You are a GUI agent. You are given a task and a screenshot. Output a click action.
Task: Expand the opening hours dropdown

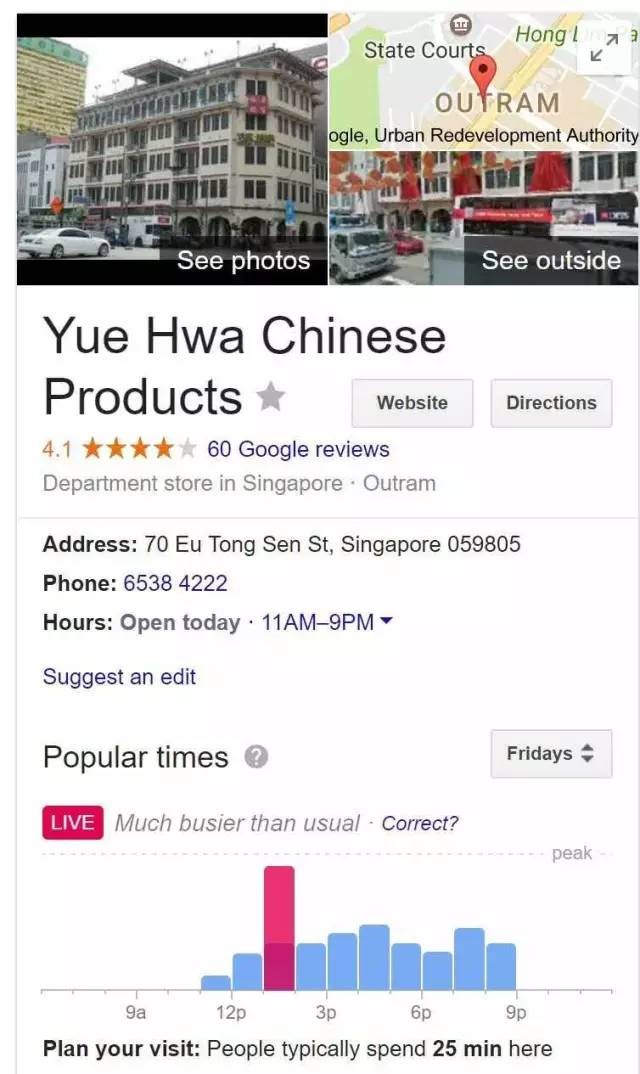[x=387, y=622]
